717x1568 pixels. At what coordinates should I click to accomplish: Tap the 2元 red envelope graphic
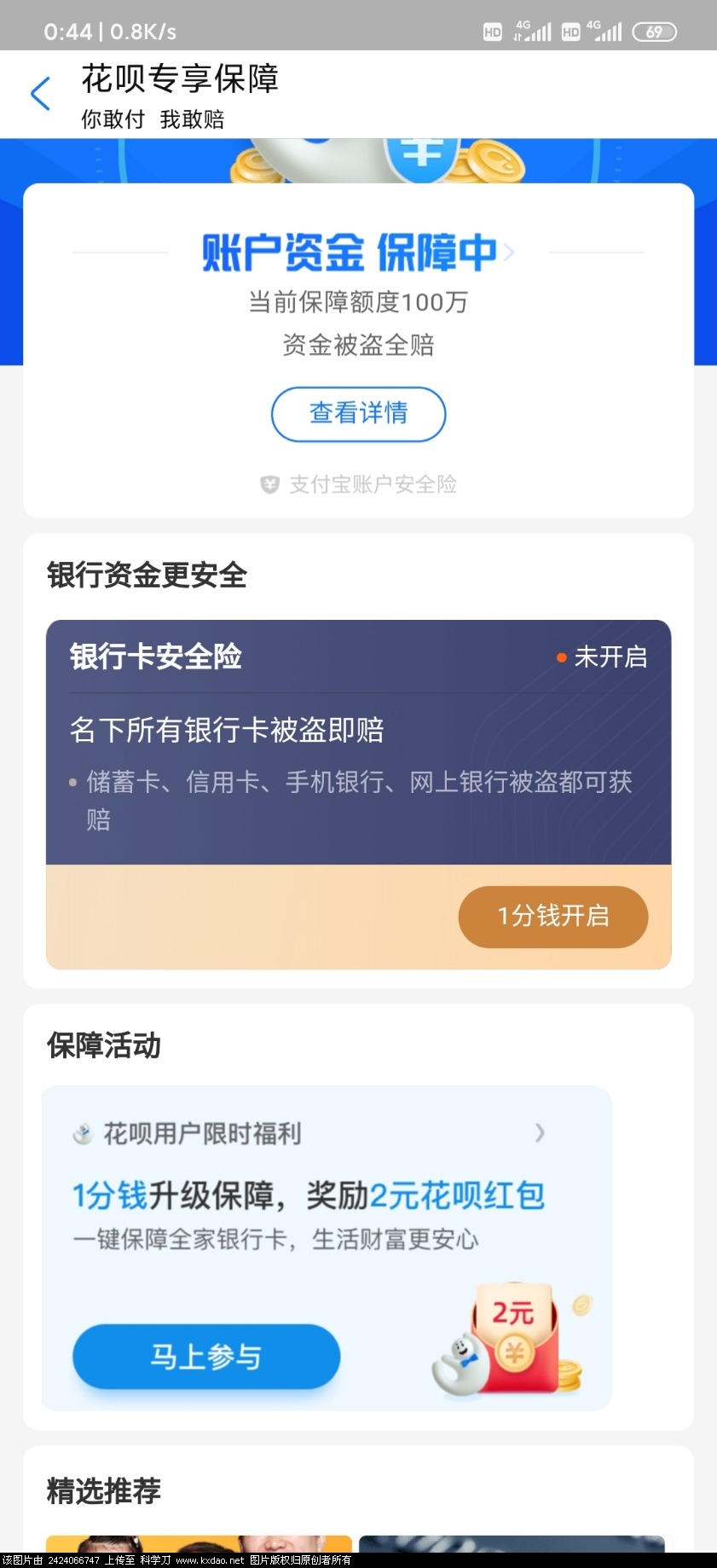point(512,1339)
